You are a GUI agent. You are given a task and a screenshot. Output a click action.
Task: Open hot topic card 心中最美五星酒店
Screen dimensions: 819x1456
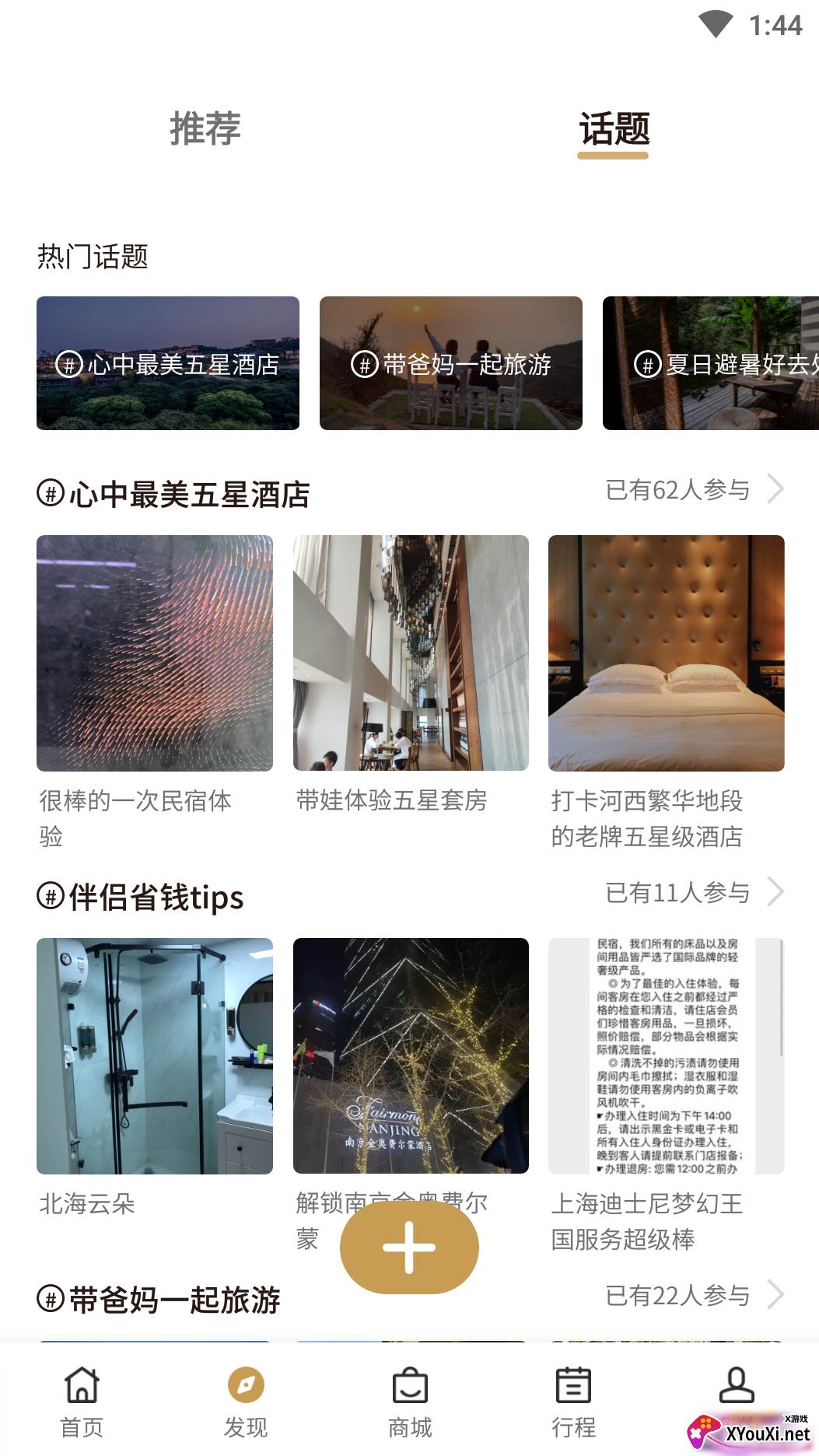[168, 363]
